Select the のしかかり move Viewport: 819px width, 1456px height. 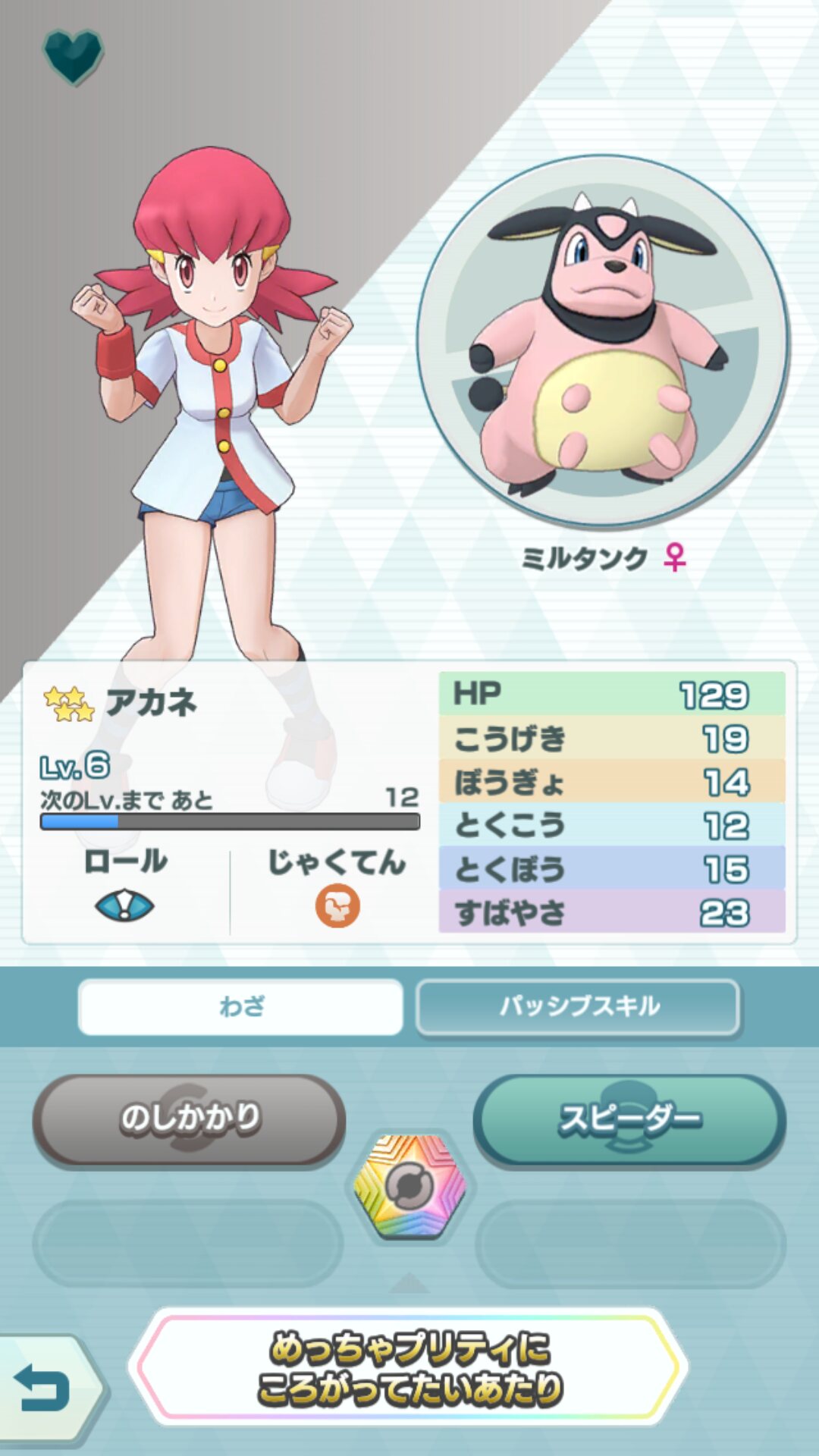click(190, 1119)
